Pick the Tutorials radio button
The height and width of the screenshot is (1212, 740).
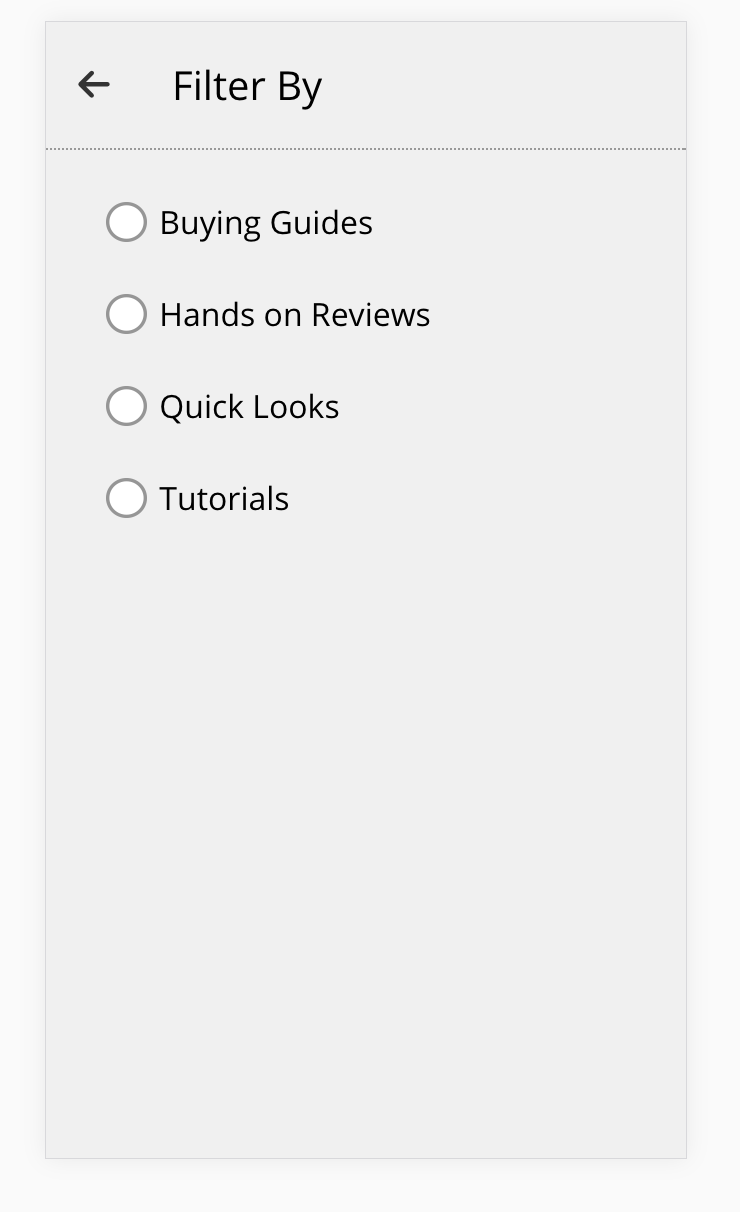[126, 498]
